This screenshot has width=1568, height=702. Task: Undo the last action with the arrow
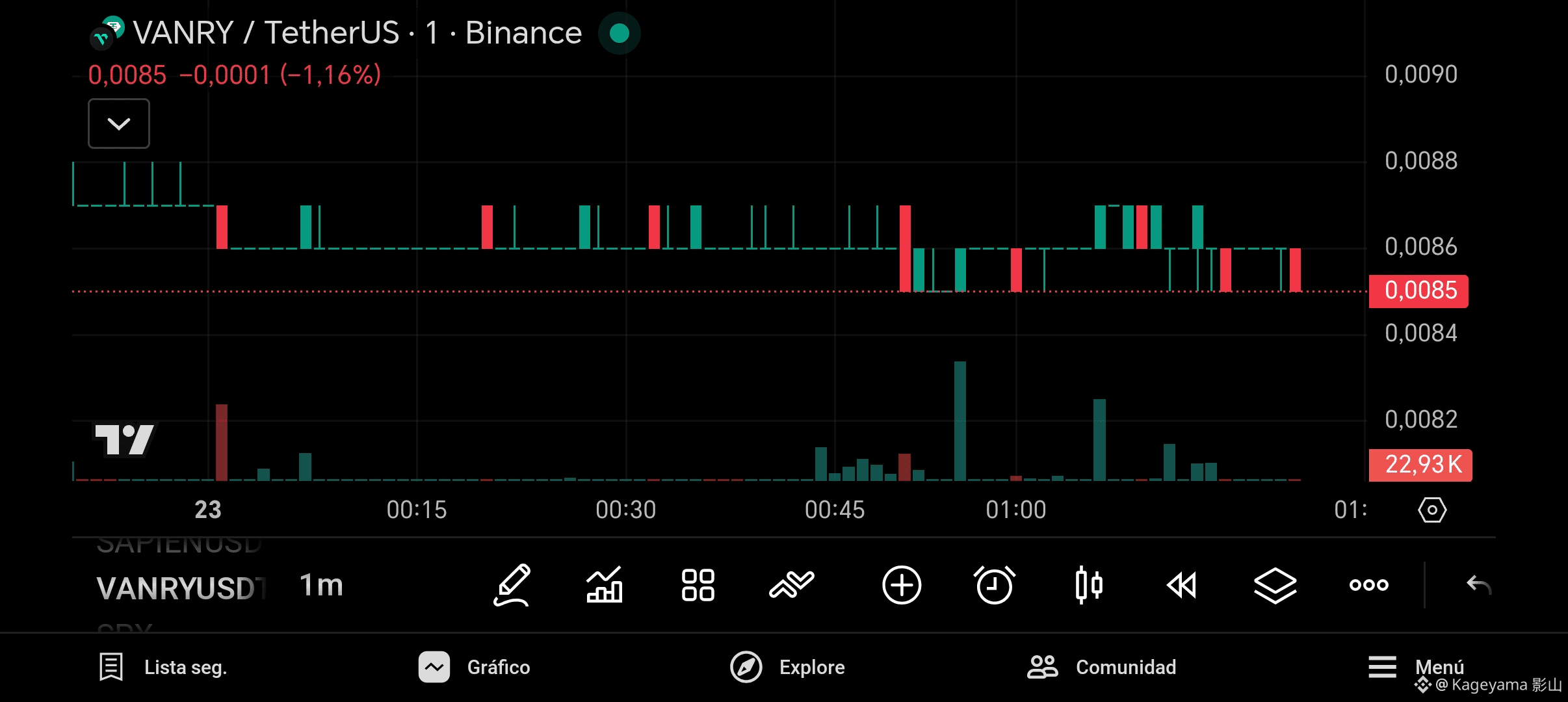point(1479,585)
